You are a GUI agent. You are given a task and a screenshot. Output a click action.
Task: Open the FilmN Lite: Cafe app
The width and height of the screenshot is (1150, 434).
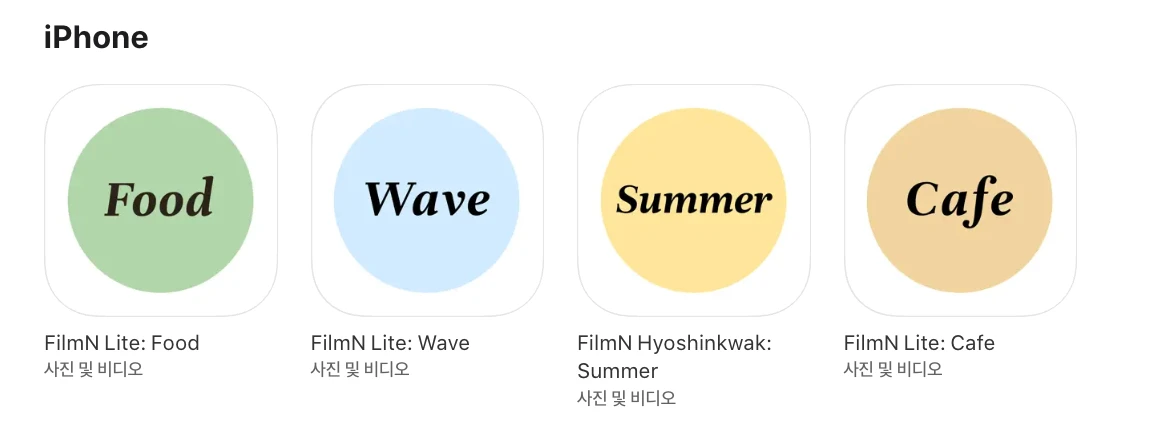pyautogui.click(x=960, y=200)
